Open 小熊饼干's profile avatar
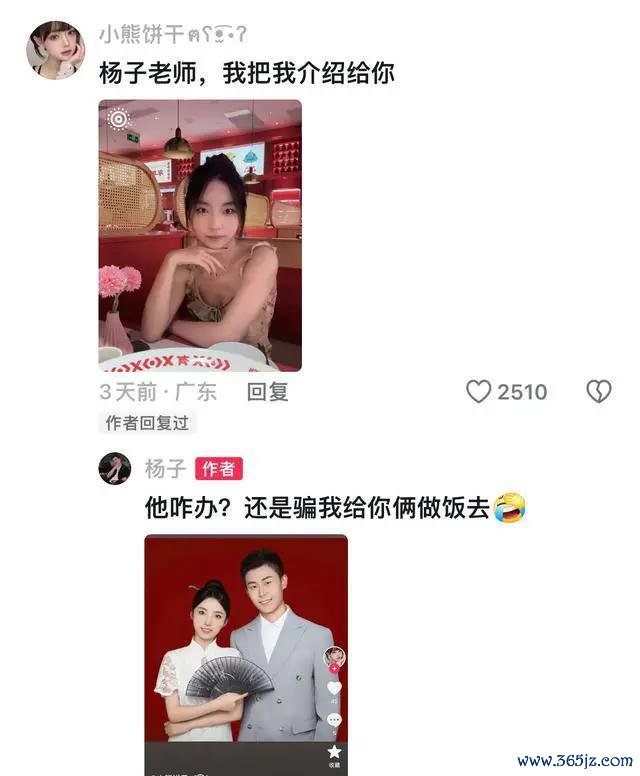 tap(55, 49)
